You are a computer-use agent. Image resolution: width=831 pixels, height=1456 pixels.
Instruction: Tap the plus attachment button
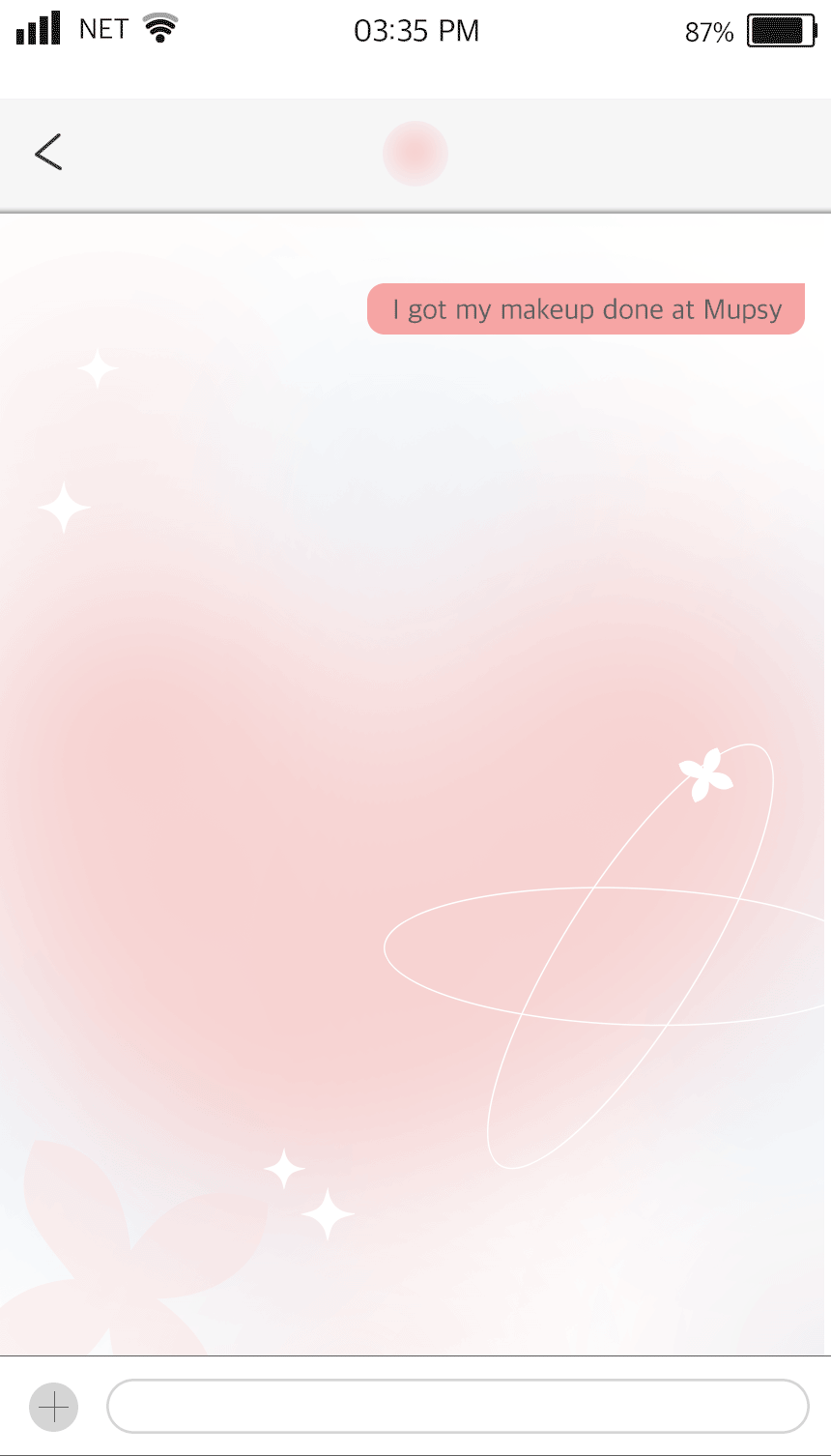coord(54,1407)
